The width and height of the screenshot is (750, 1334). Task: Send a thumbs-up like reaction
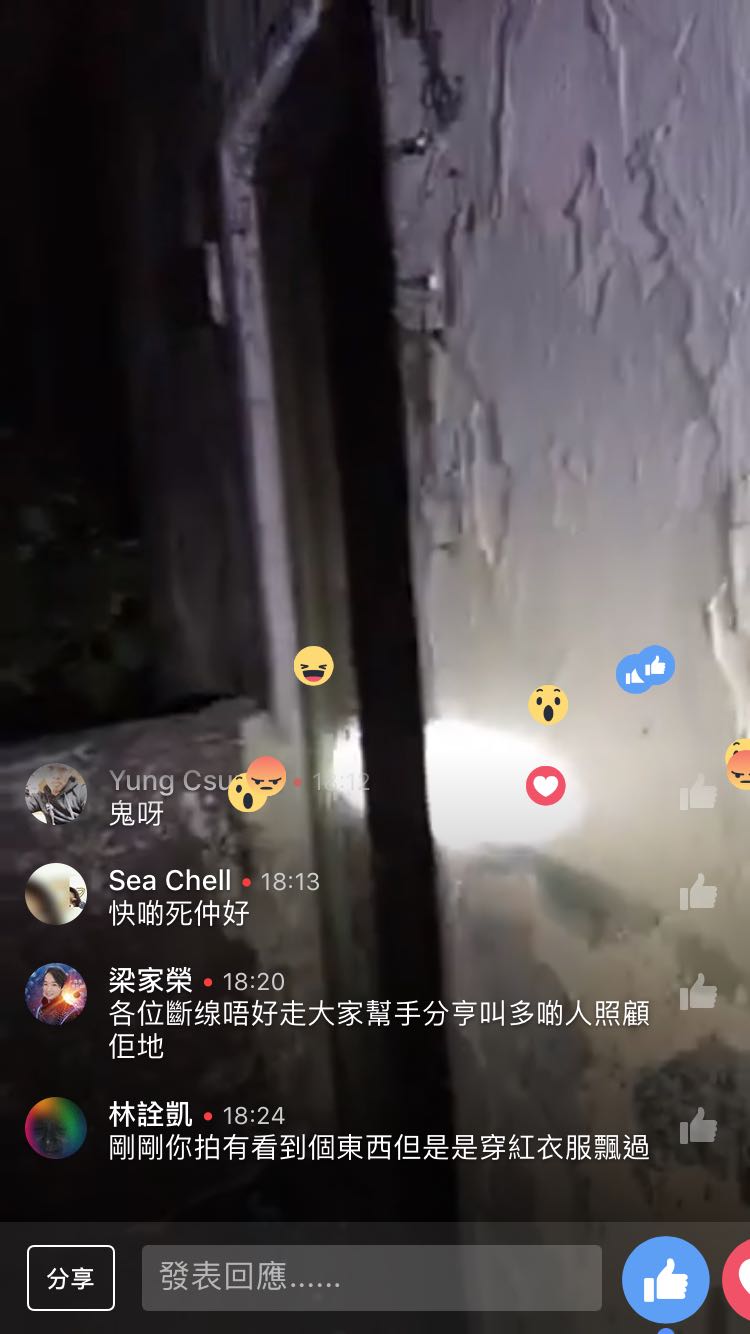click(x=665, y=1279)
